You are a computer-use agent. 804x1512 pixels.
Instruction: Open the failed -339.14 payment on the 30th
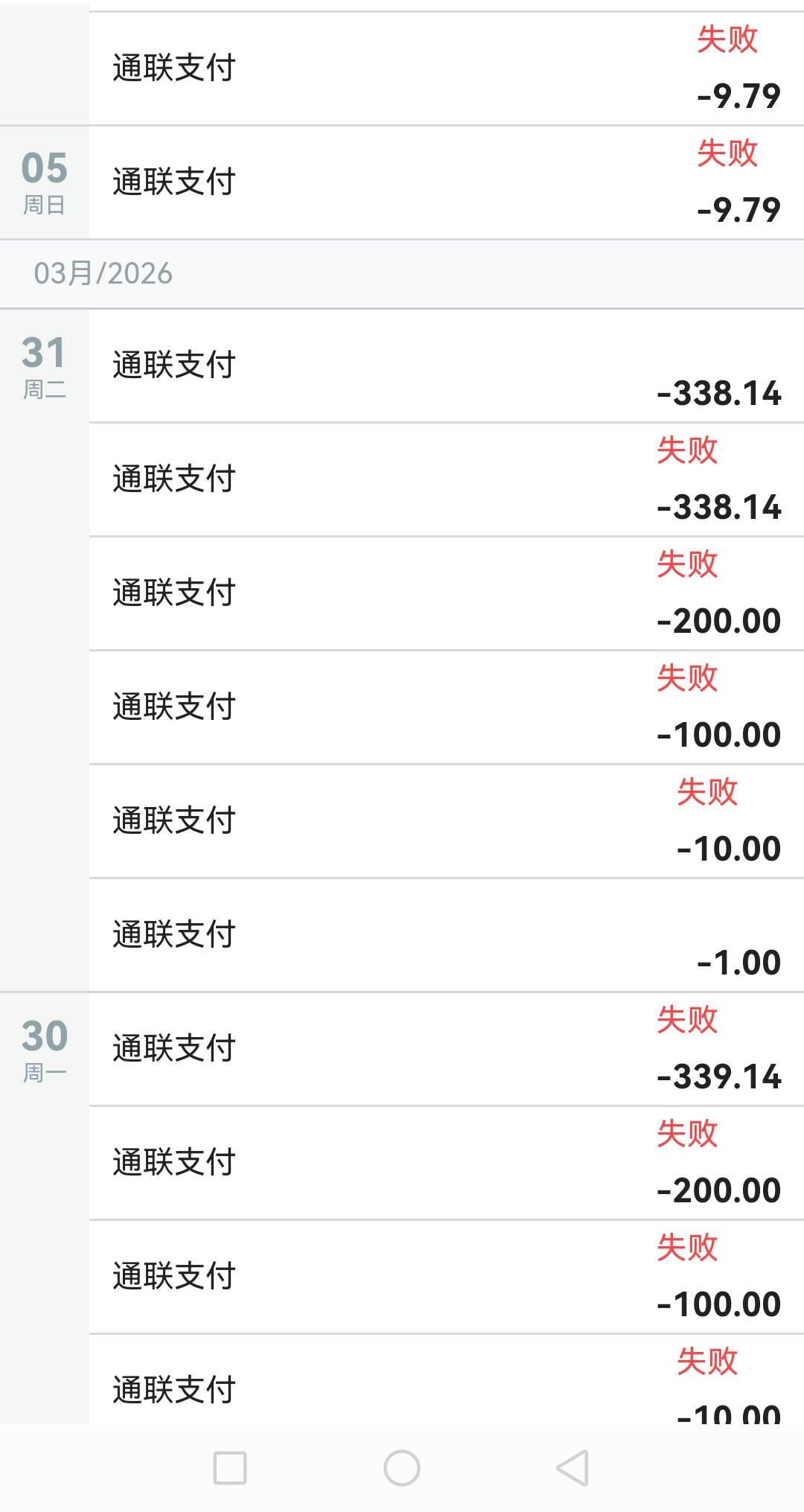point(445,1049)
